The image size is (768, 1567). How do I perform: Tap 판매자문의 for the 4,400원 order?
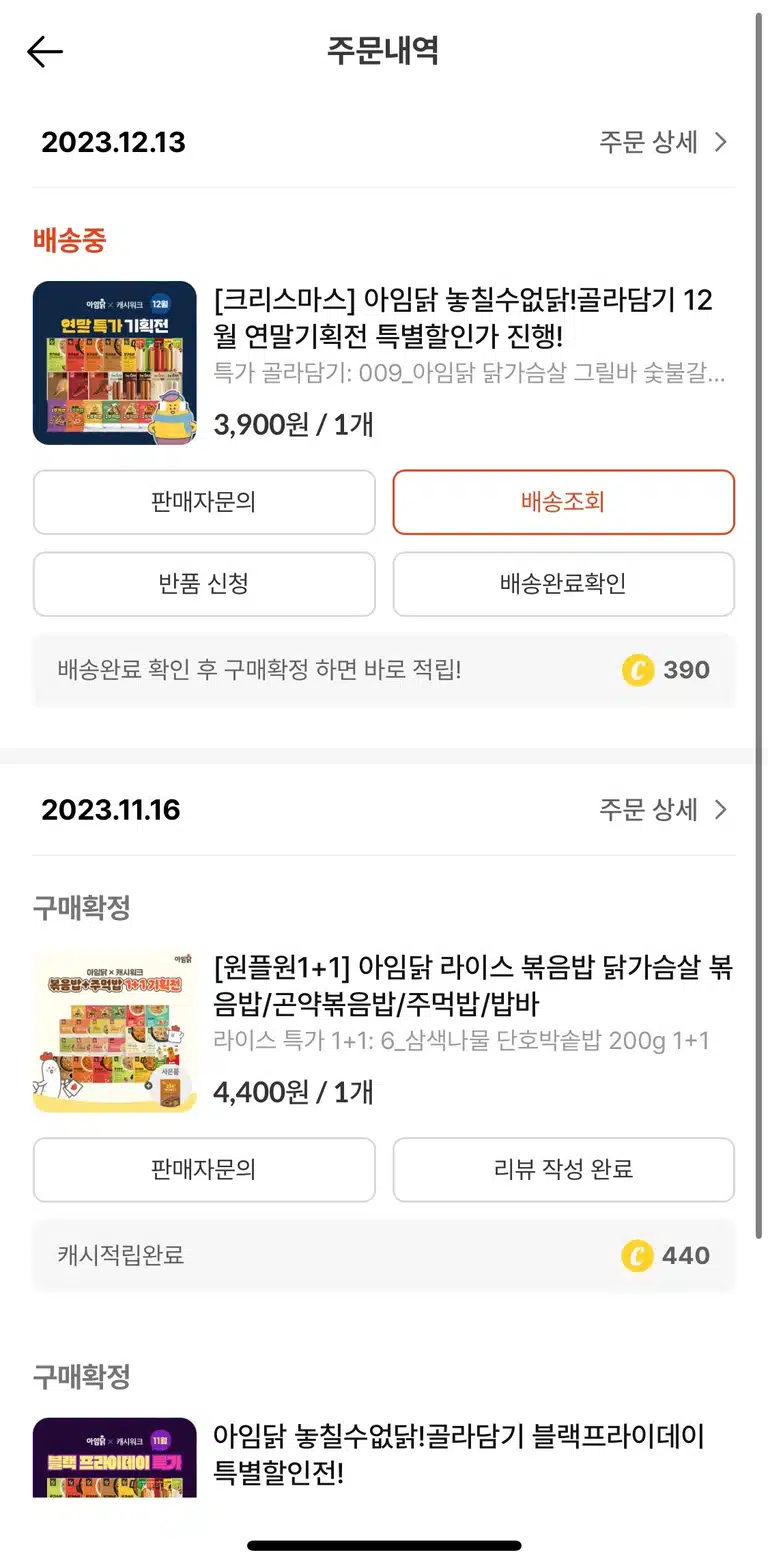[204, 1169]
